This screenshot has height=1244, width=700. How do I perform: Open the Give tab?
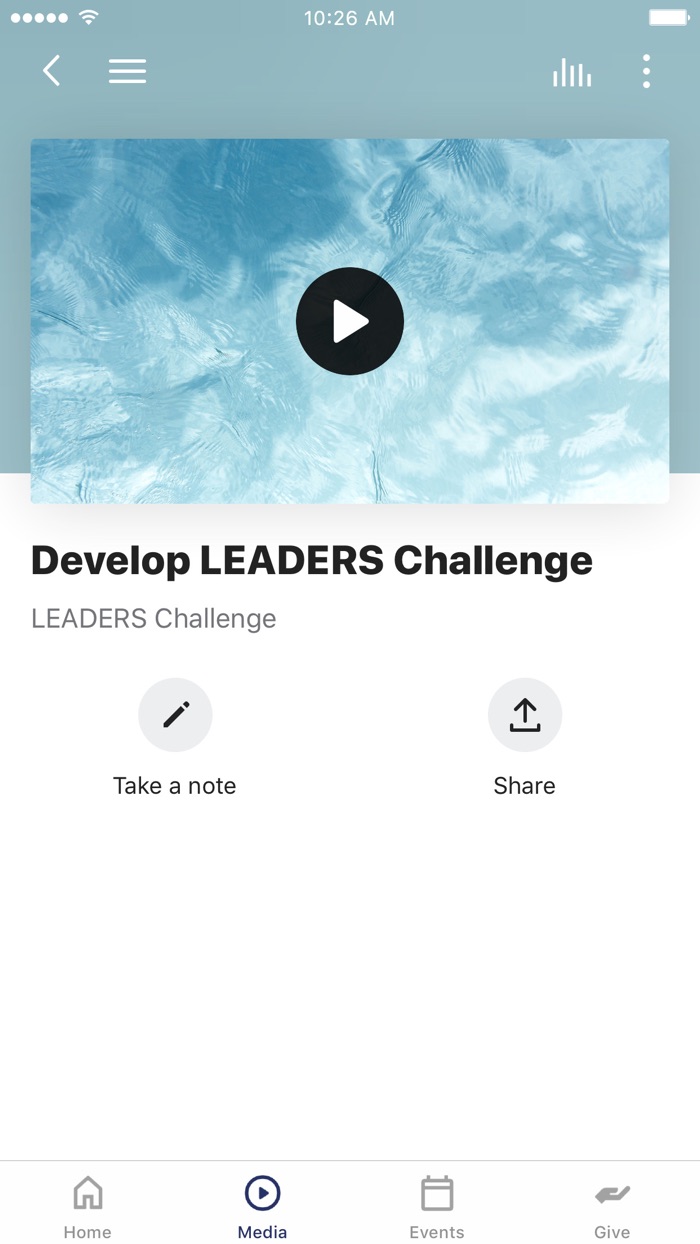[612, 1205]
